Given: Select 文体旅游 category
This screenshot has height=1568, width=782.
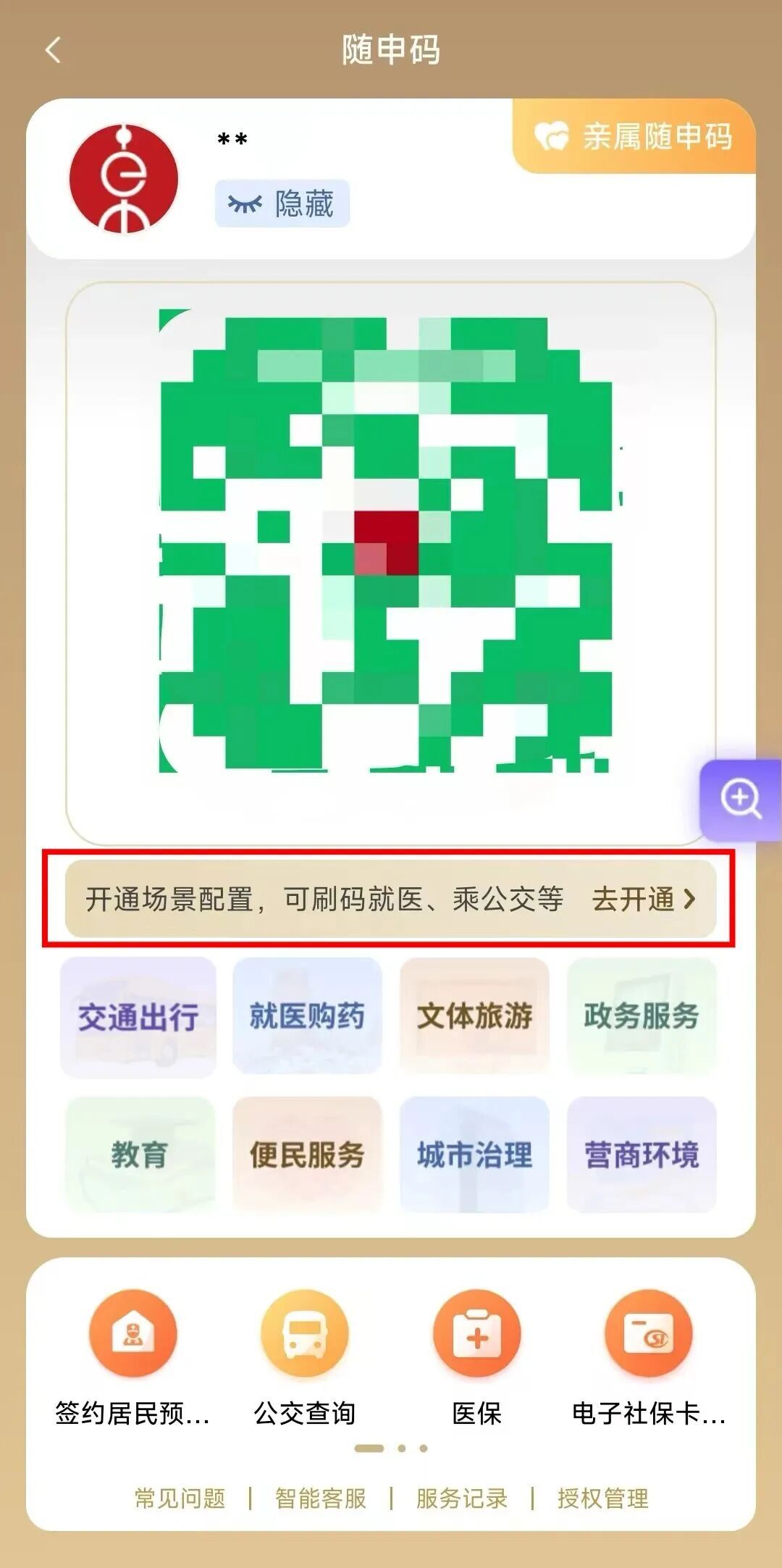Looking at the screenshot, I should click(x=474, y=1016).
